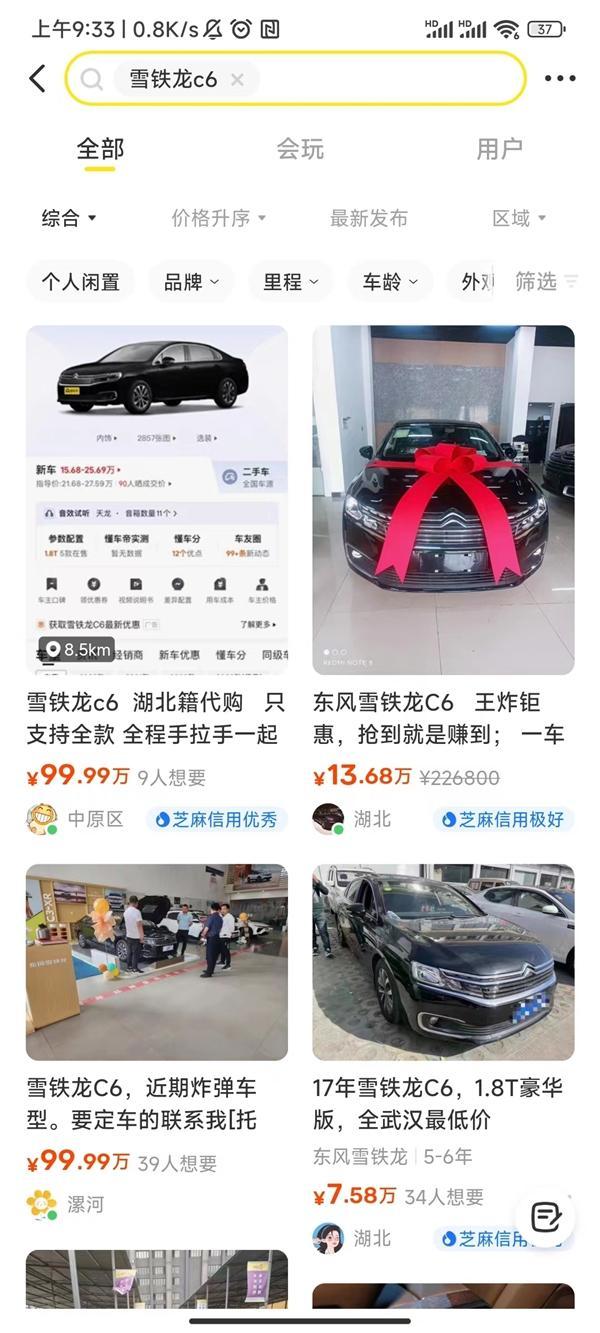Tap the search input field
The image size is (600, 1333).
tap(390, 79)
